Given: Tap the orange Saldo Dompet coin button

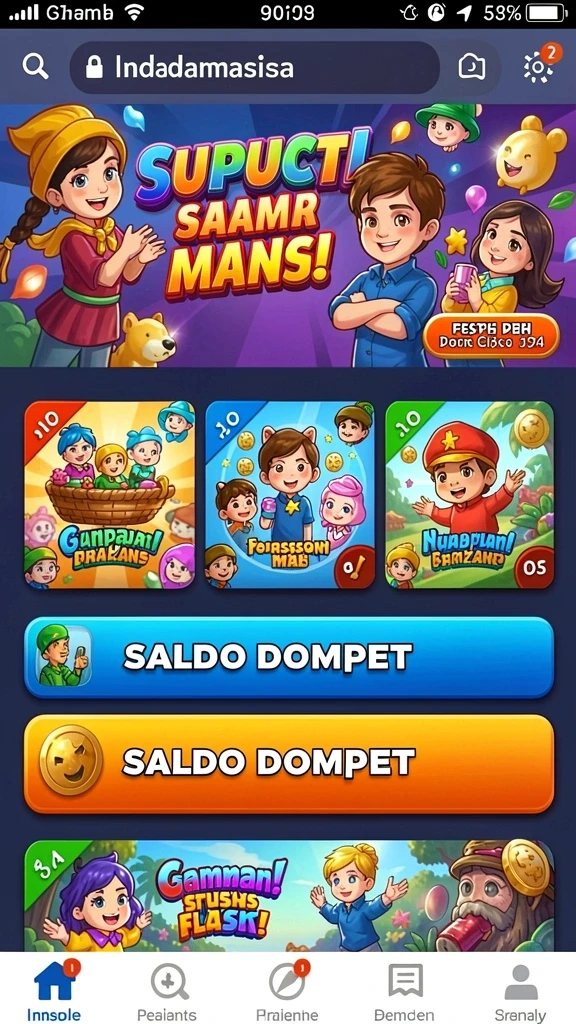Looking at the screenshot, I should [x=289, y=763].
